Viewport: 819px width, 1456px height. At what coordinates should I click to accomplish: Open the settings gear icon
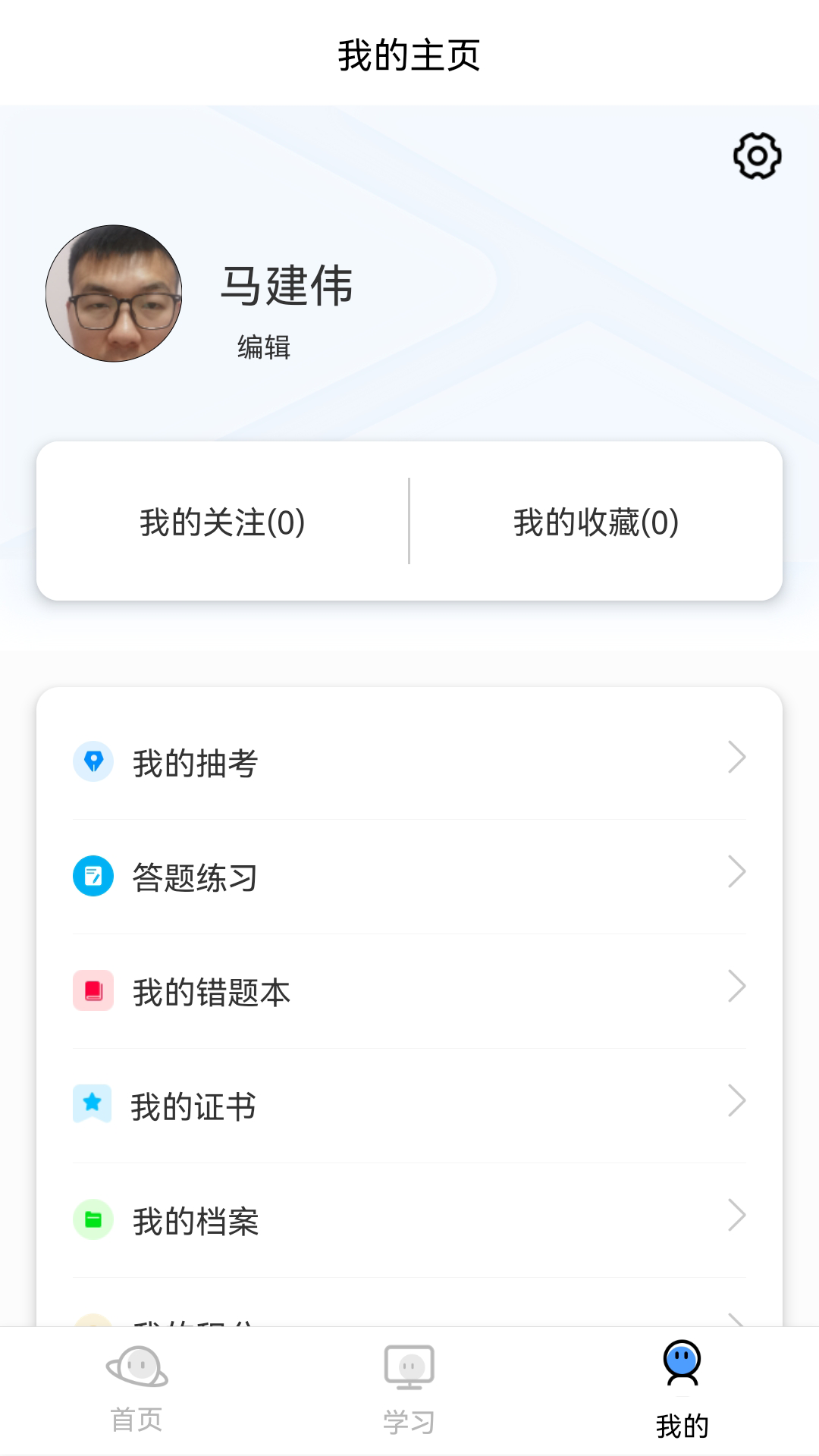(755, 155)
